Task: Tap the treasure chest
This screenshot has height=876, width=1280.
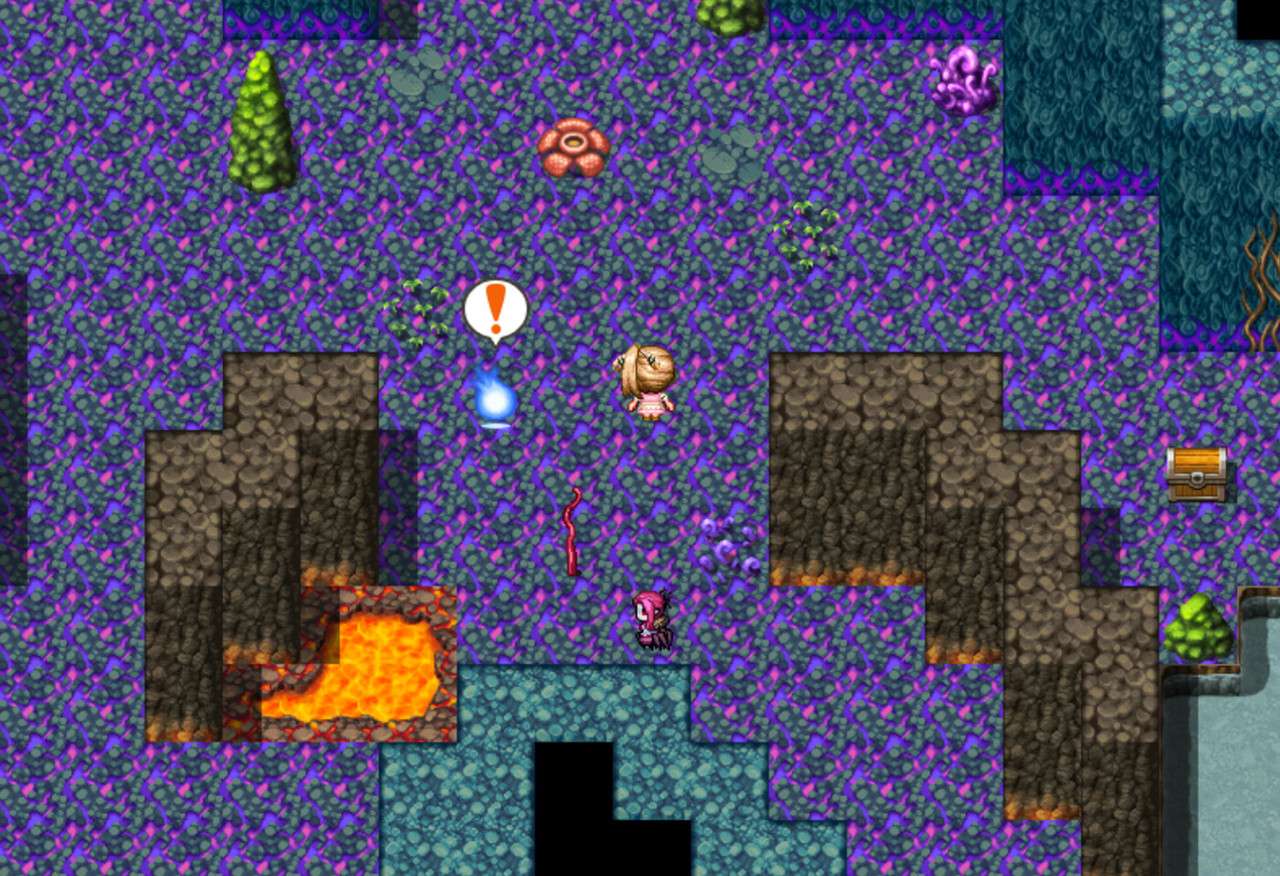Action: (x=1197, y=474)
